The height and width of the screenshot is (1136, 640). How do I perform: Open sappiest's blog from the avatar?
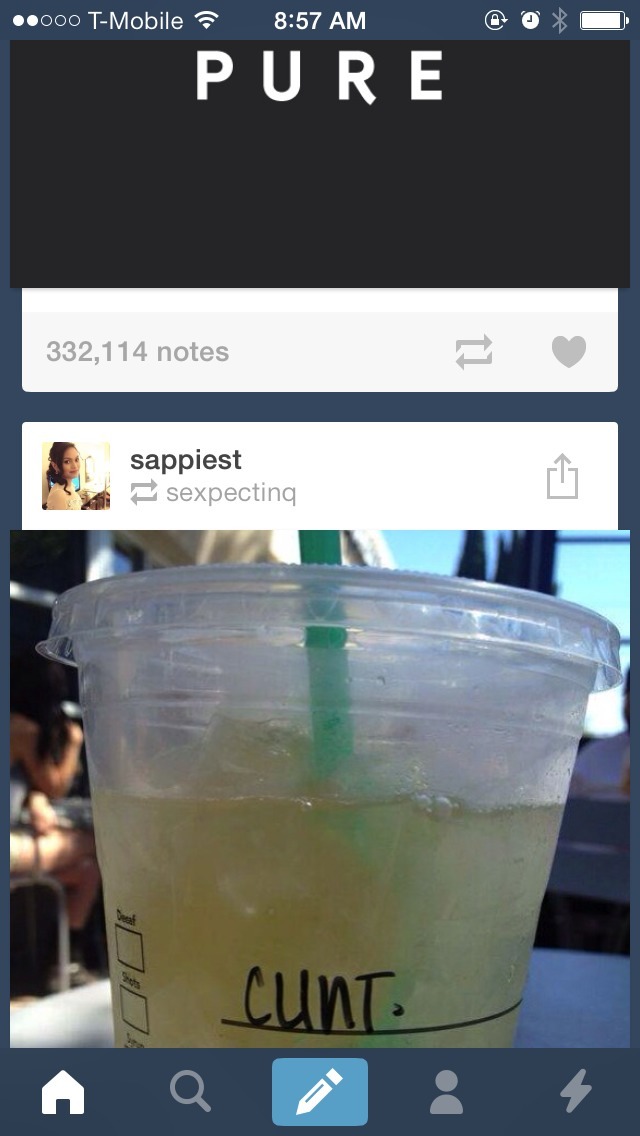click(x=76, y=476)
